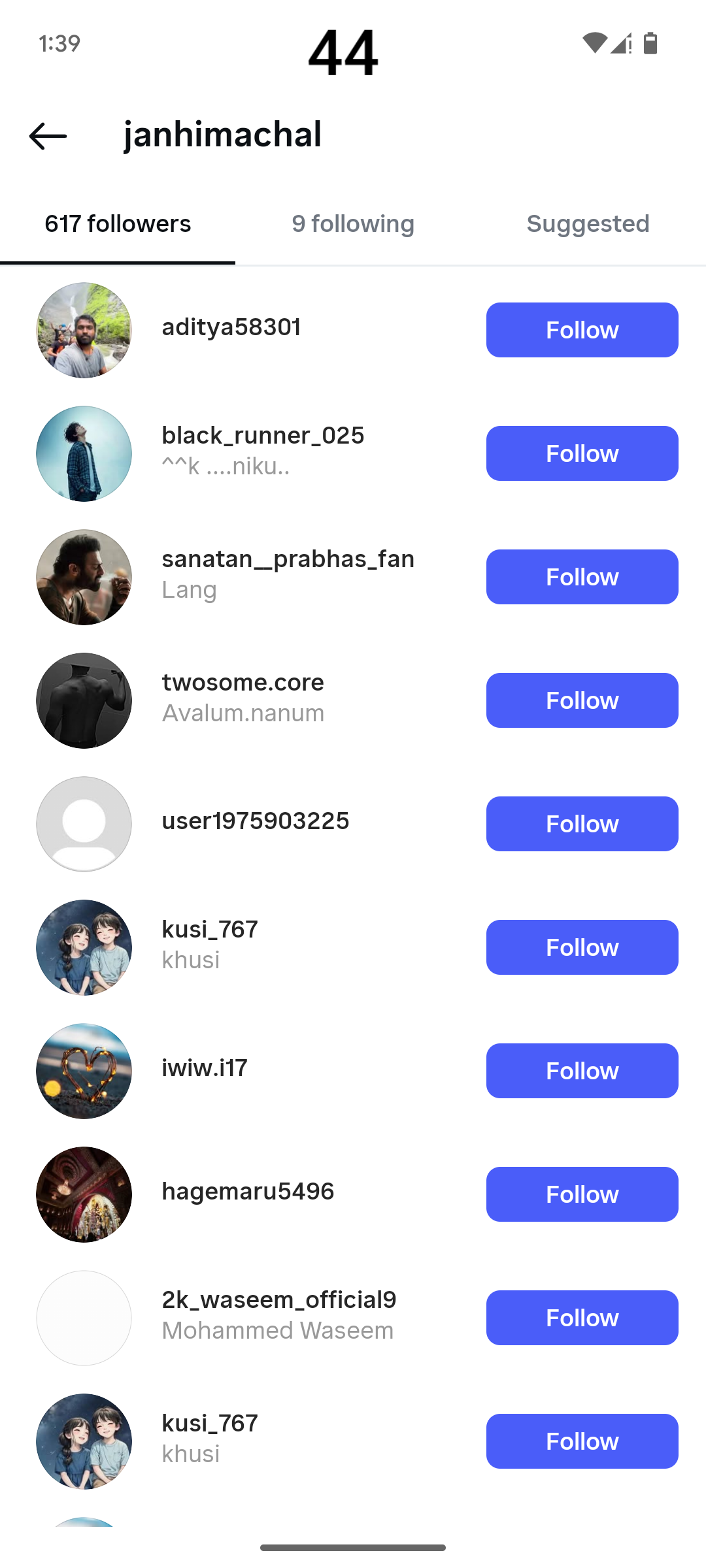Image resolution: width=706 pixels, height=1568 pixels.
Task: Open the sanatan__prabhas_fan profile
Action: [288, 559]
